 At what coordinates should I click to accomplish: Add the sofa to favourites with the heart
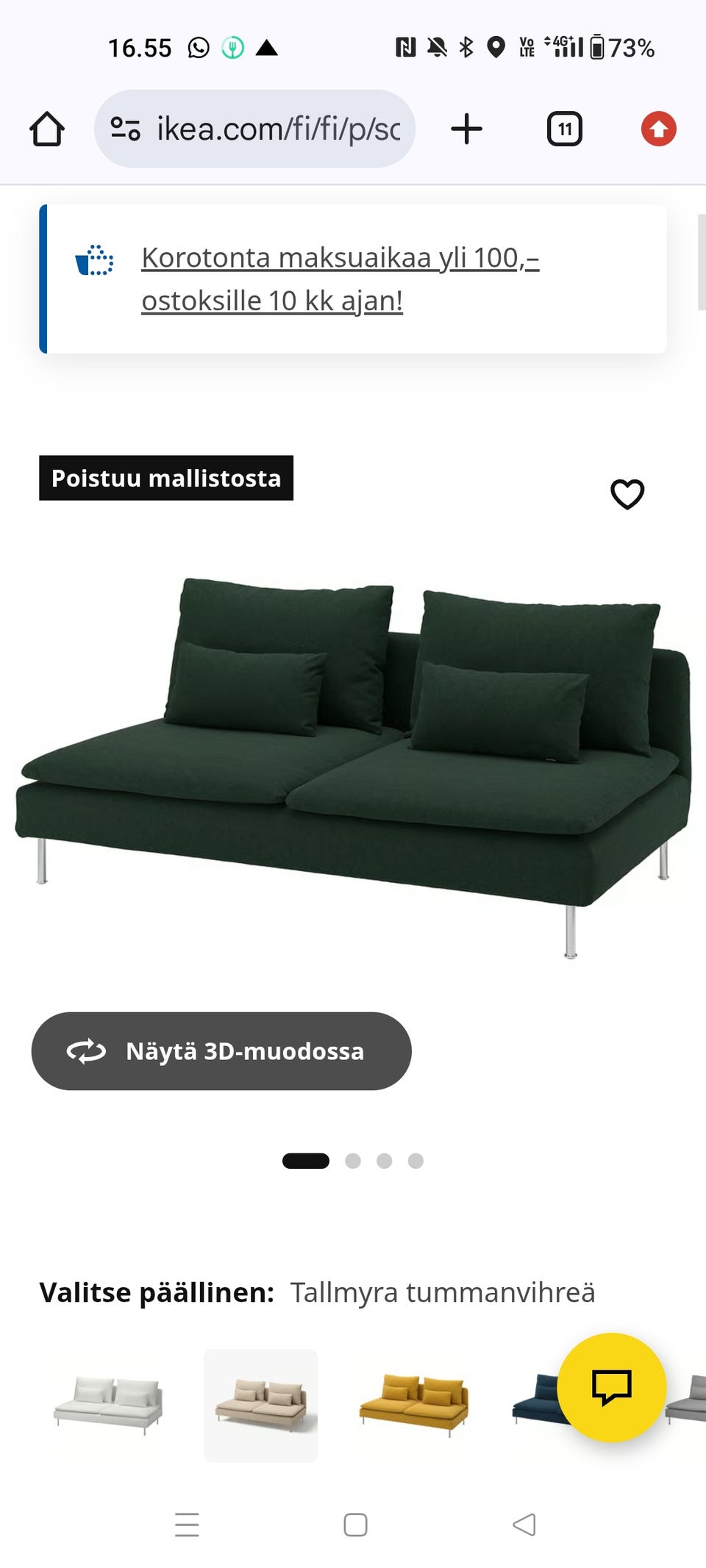pyautogui.click(x=627, y=494)
